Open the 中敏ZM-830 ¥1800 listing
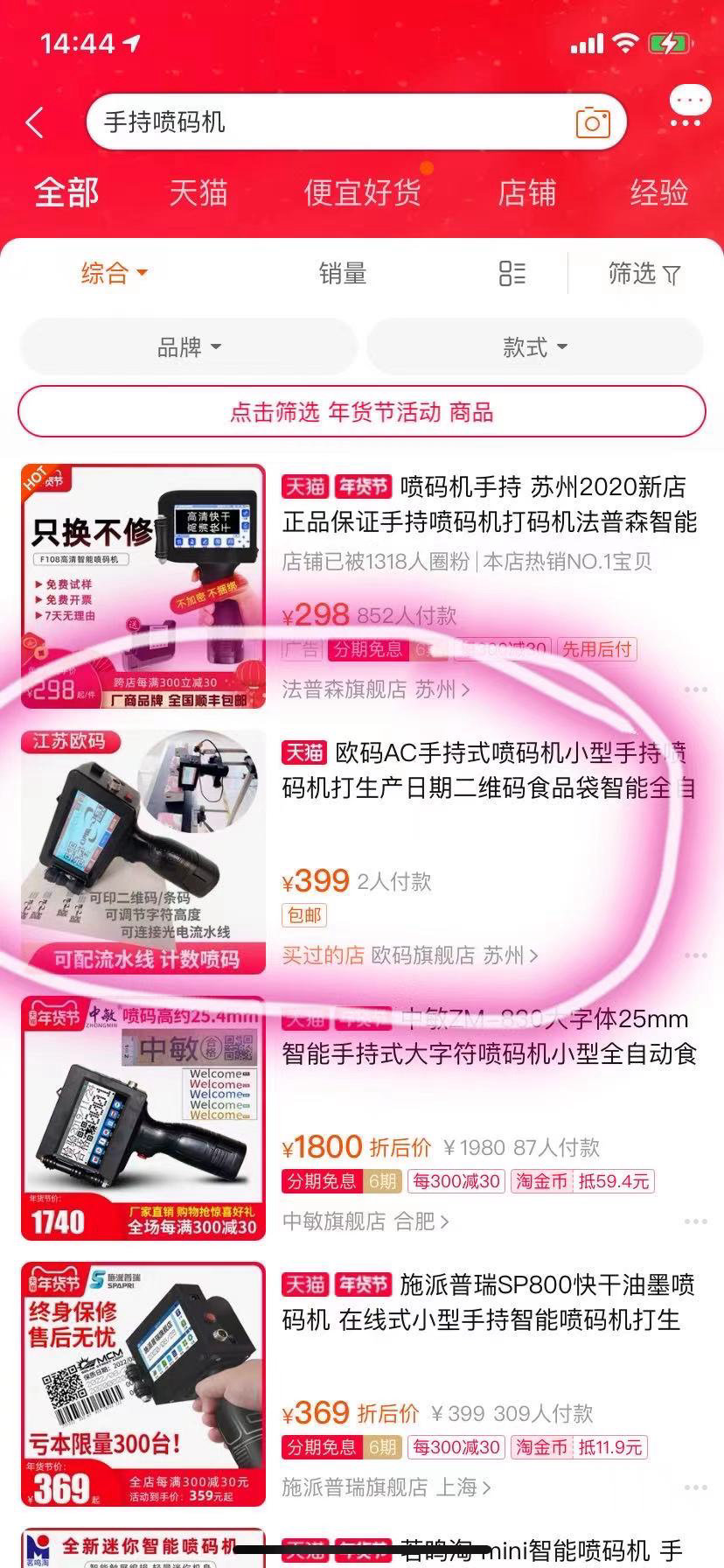 coord(488,1037)
